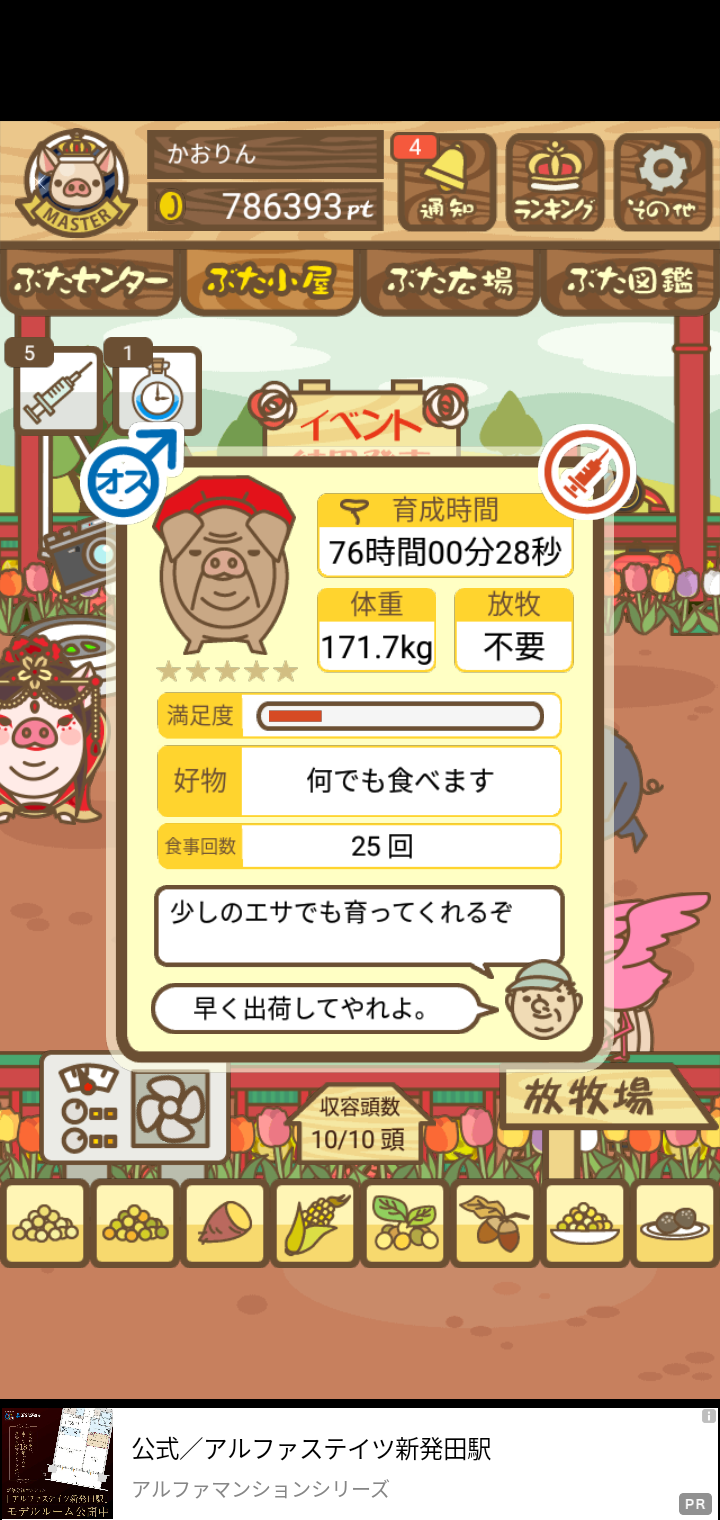Open ぶた図鑑 tab
This screenshot has width=720, height=1520.
click(630, 281)
